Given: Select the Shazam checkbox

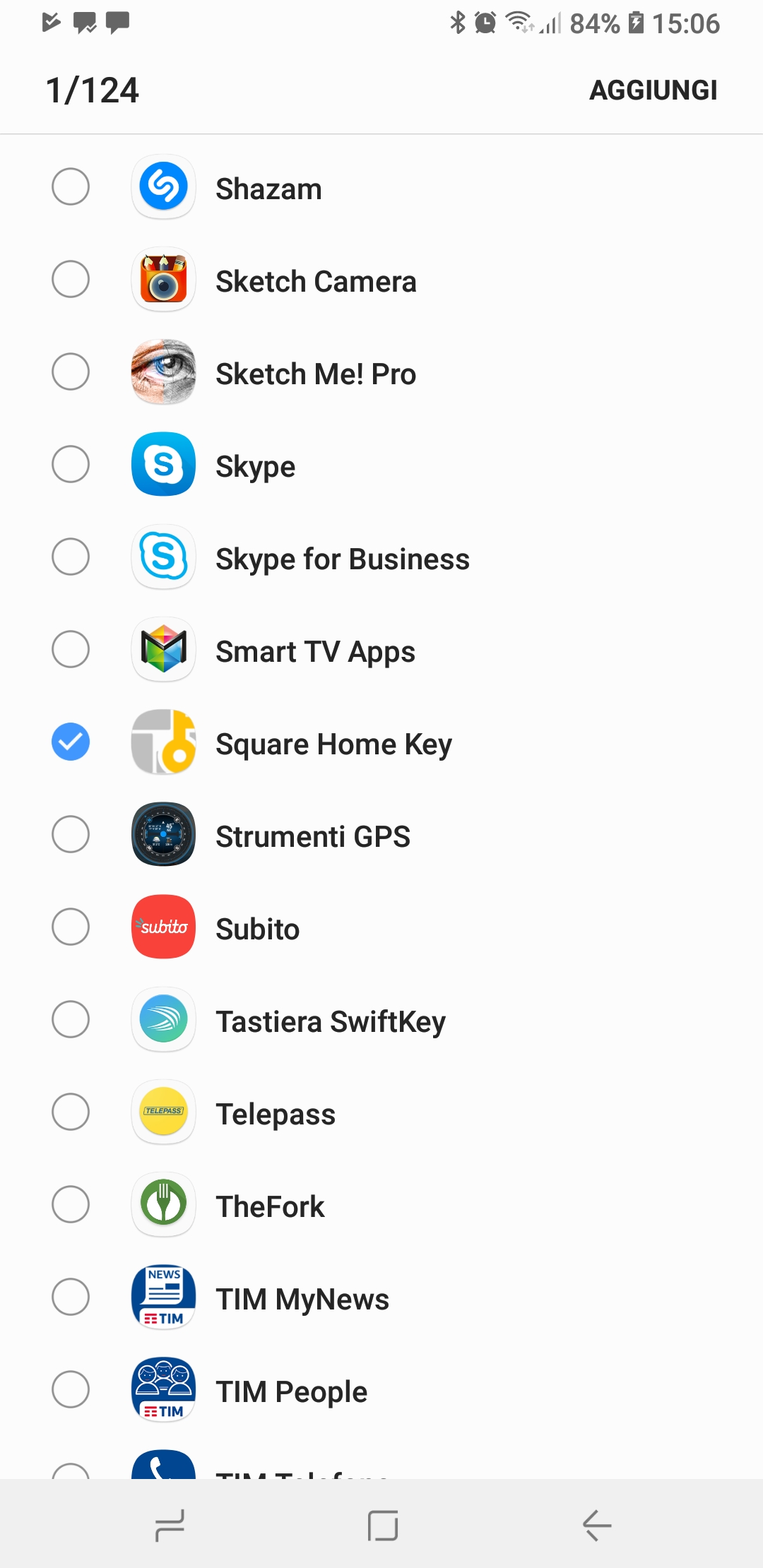Looking at the screenshot, I should (x=71, y=187).
